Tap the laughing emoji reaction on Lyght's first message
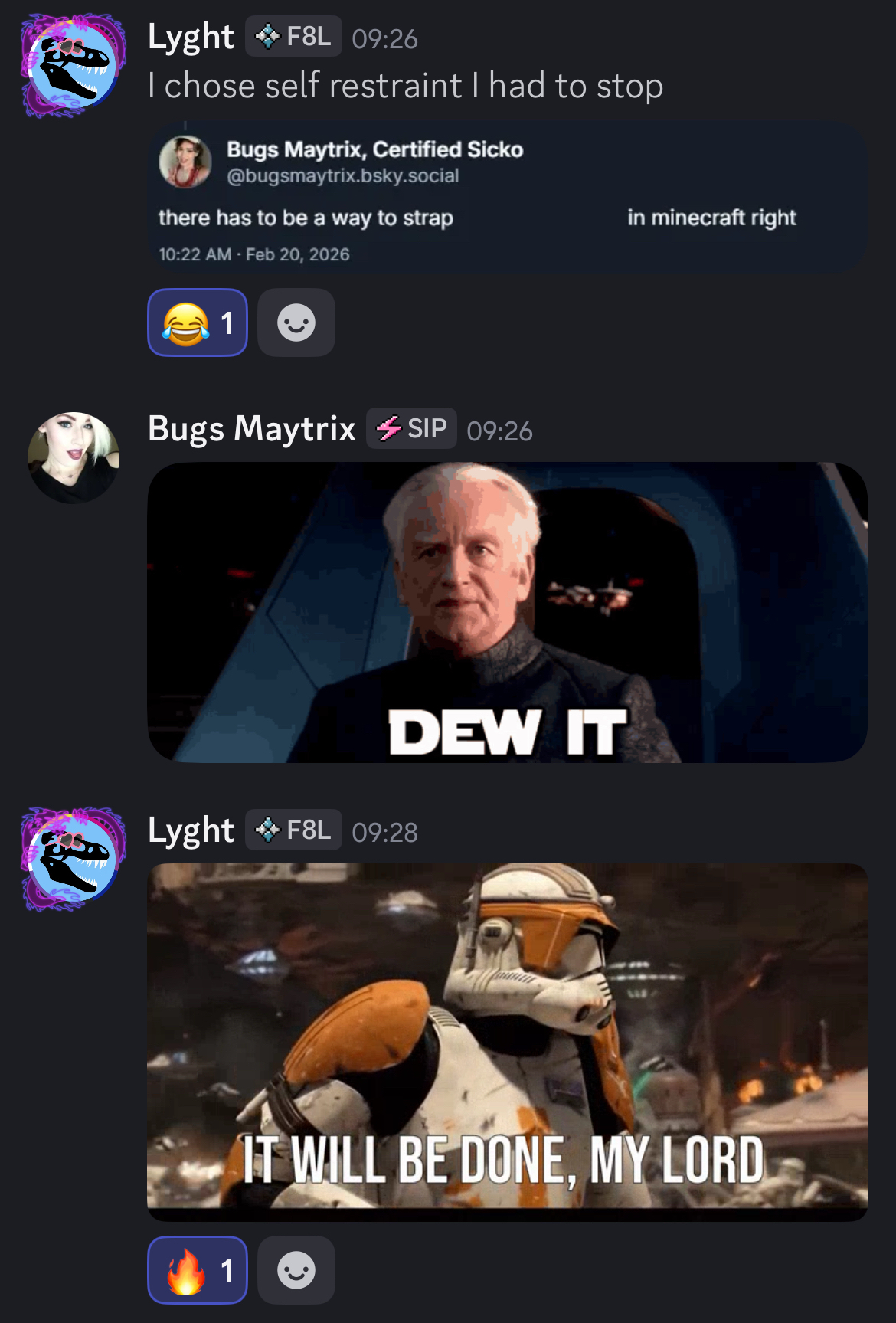Viewport: 896px width, 1323px height. [x=197, y=323]
